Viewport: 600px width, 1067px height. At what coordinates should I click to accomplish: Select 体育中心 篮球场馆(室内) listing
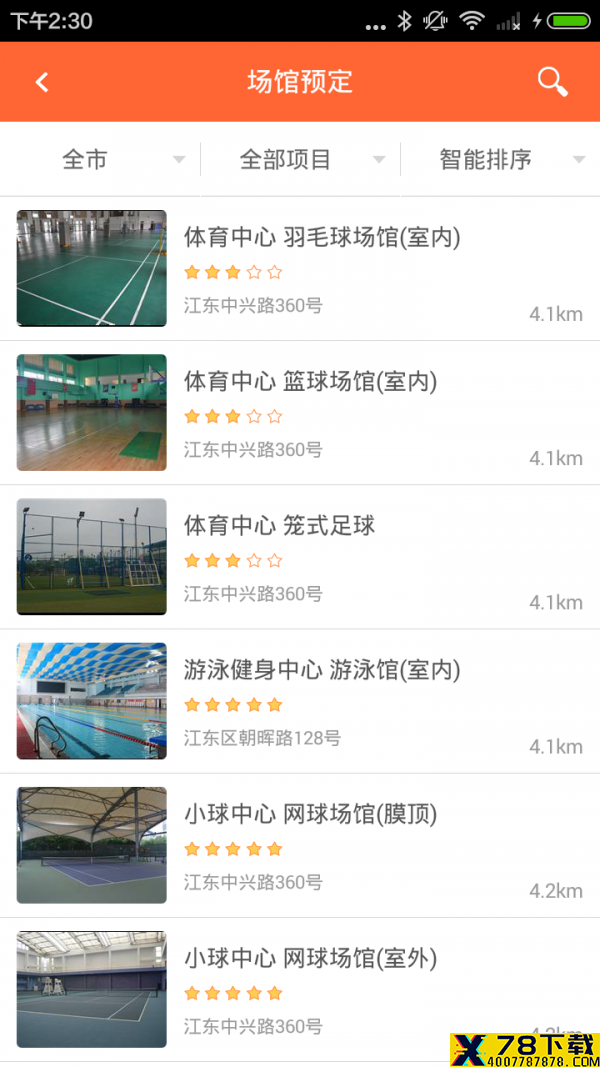pyautogui.click(x=300, y=413)
